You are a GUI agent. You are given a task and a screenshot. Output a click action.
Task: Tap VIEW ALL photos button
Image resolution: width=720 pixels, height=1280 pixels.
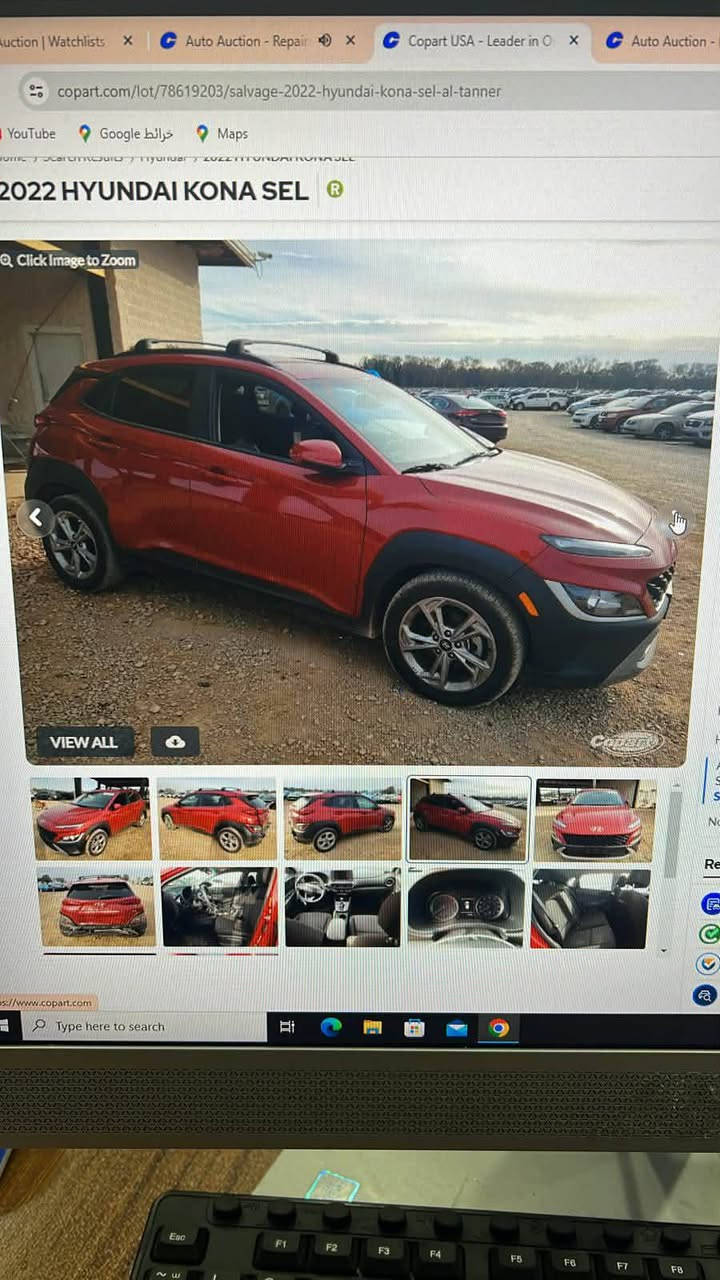pyautogui.click(x=84, y=742)
